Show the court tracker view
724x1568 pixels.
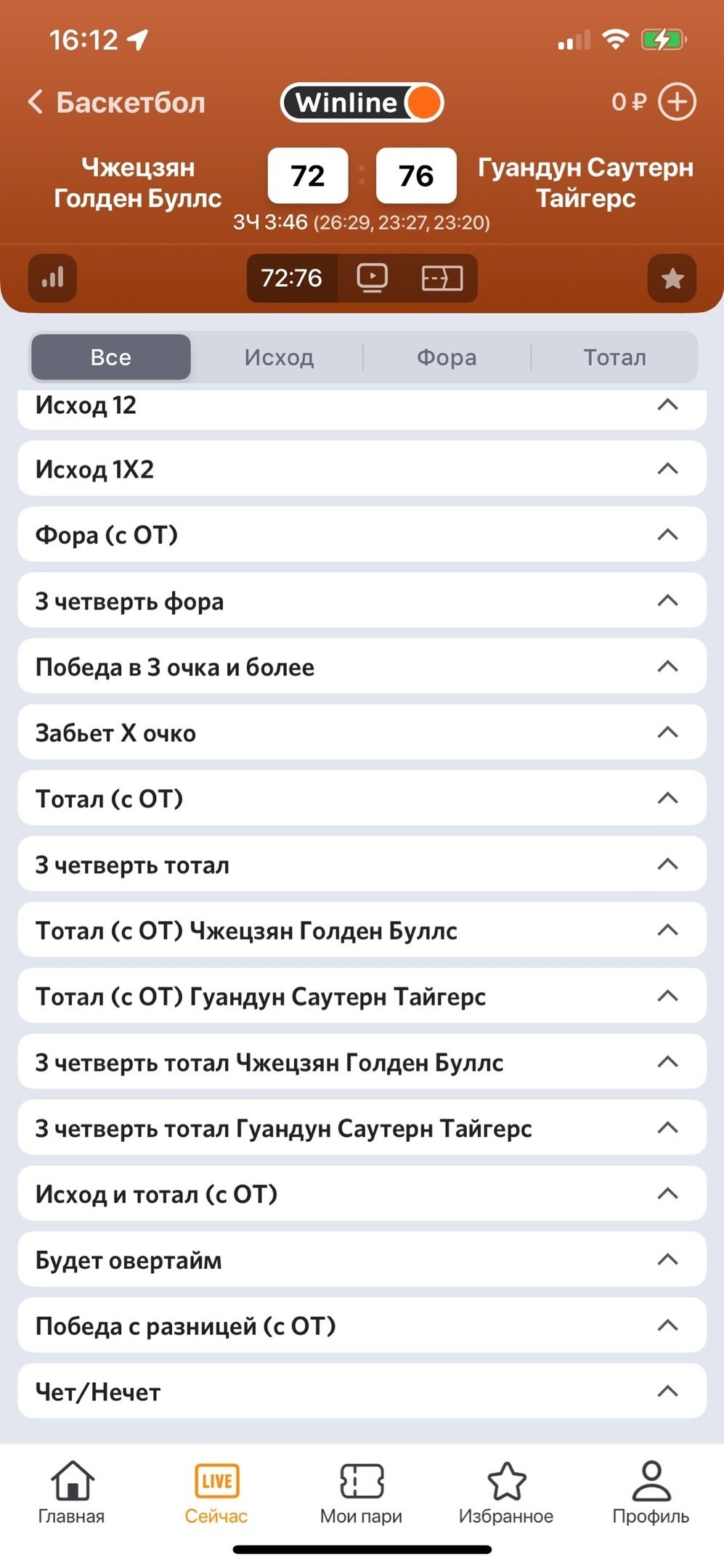(442, 278)
